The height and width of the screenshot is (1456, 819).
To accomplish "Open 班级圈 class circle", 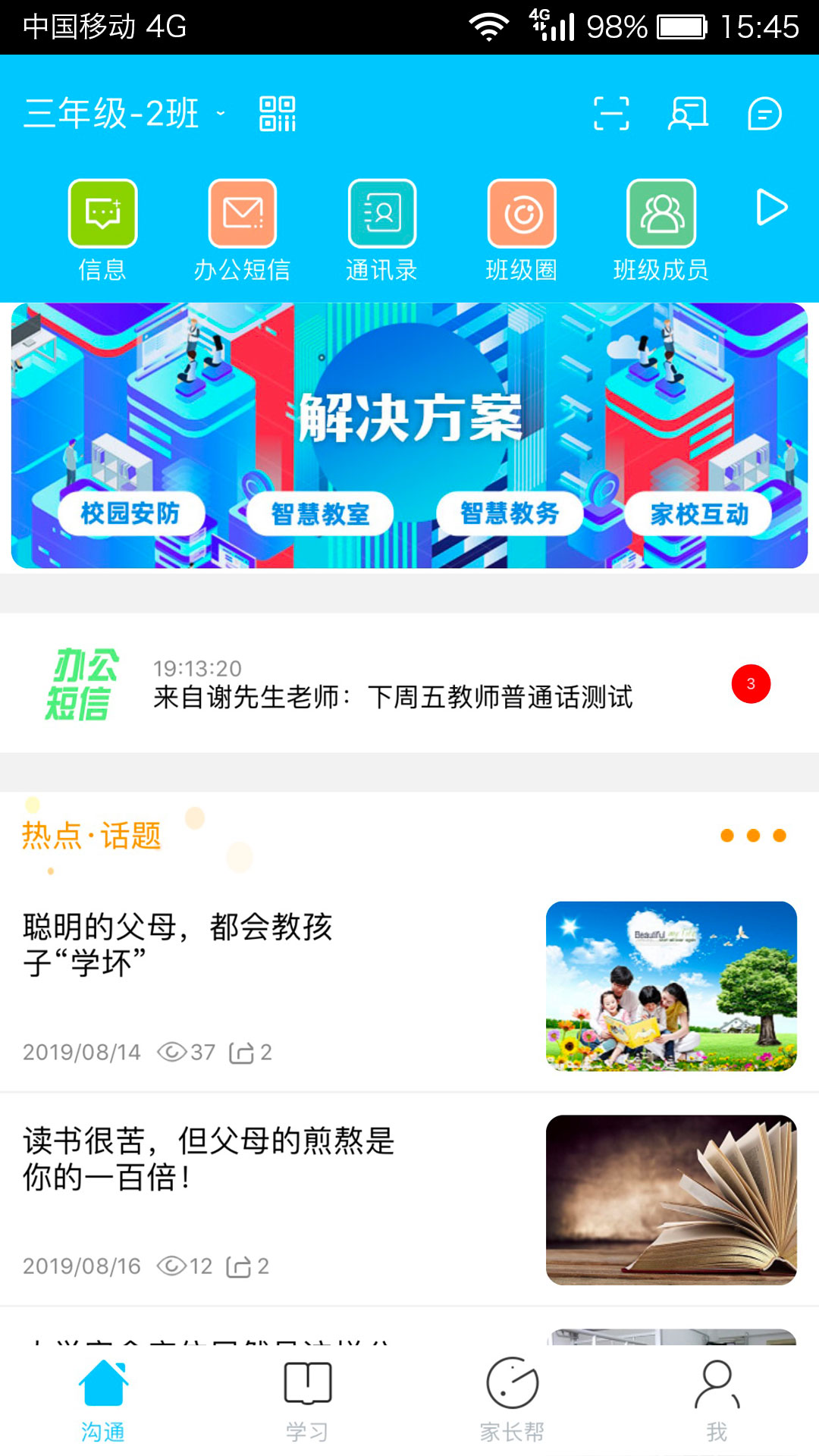I will coord(522,229).
